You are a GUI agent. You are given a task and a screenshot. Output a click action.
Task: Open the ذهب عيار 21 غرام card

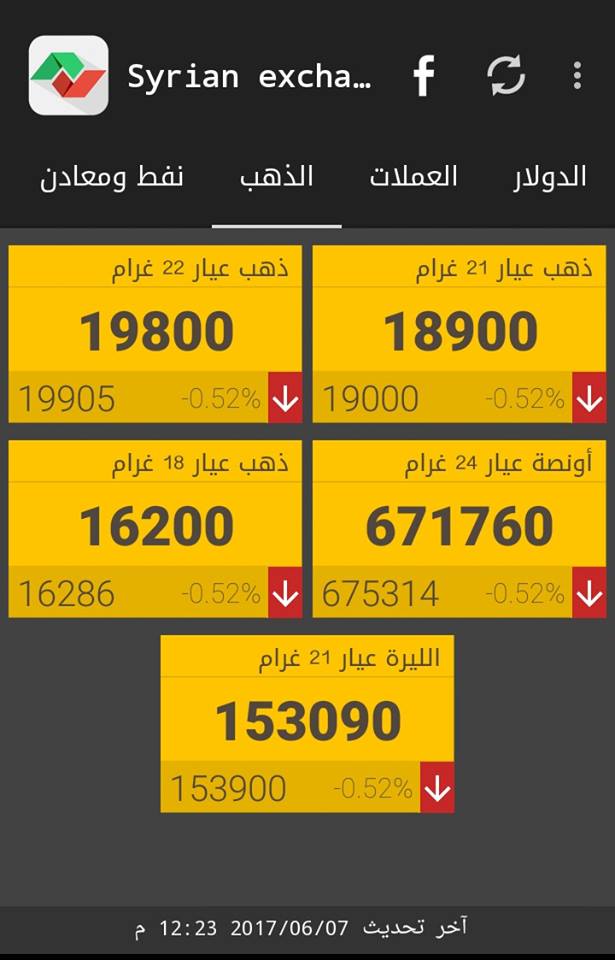click(x=459, y=334)
